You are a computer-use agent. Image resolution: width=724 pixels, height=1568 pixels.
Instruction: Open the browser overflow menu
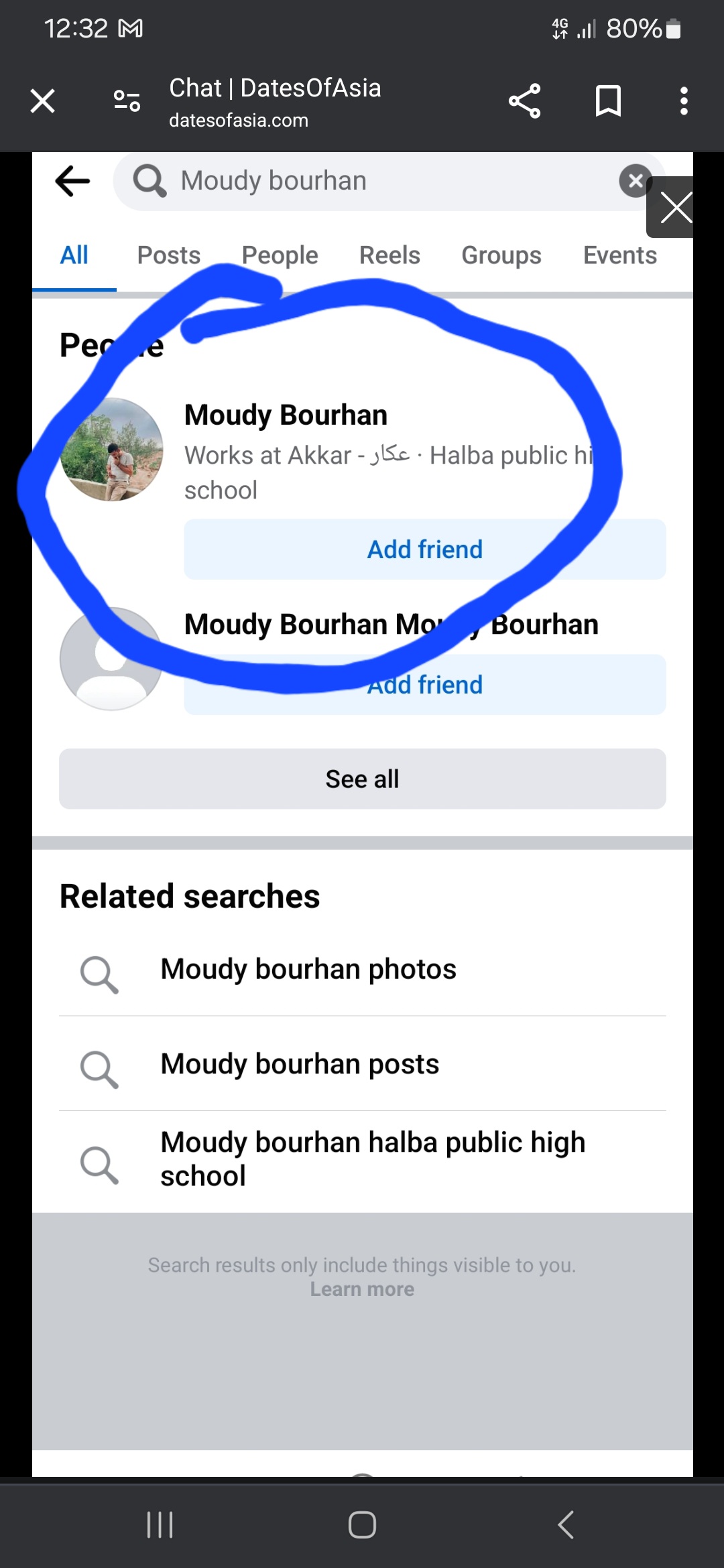click(x=684, y=101)
